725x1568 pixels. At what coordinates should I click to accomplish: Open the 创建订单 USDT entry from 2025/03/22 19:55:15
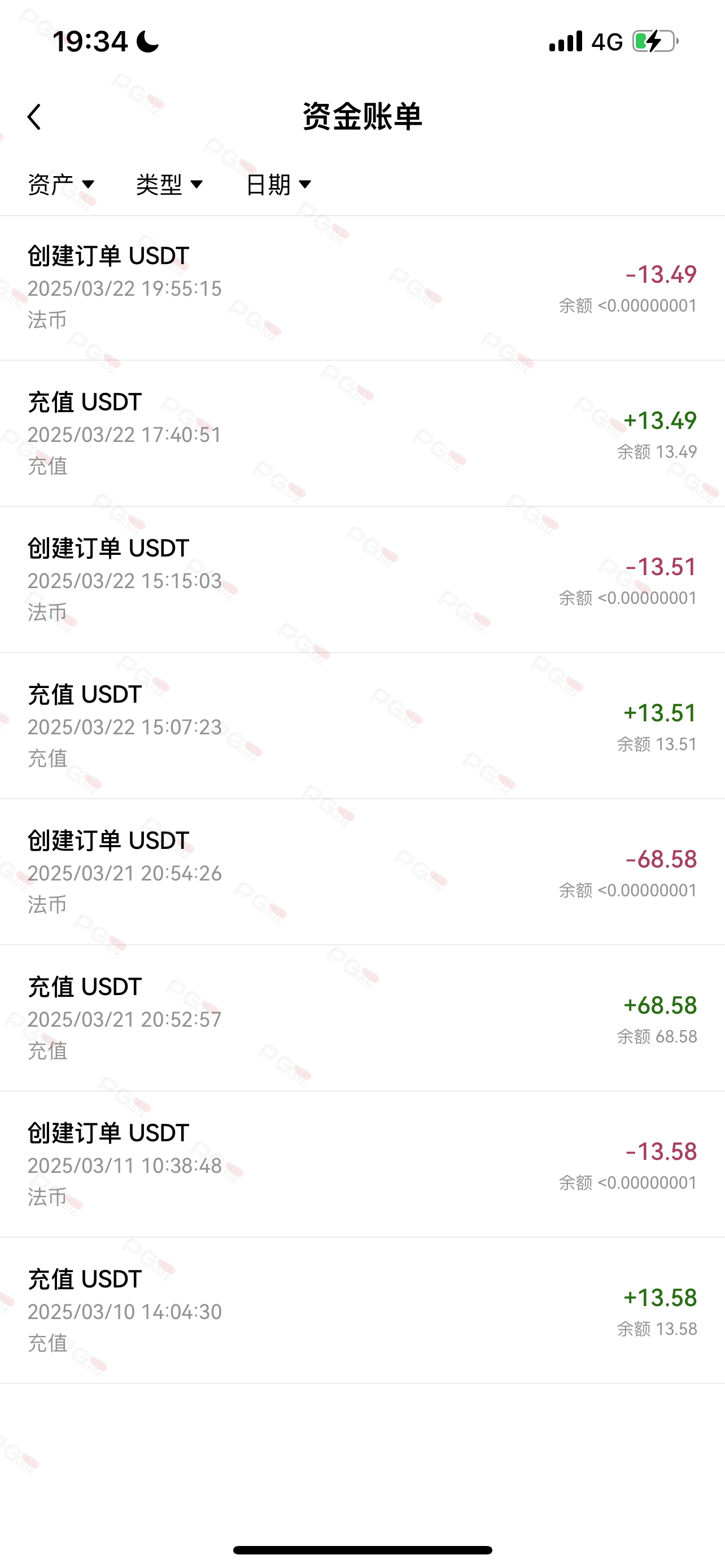[362, 288]
